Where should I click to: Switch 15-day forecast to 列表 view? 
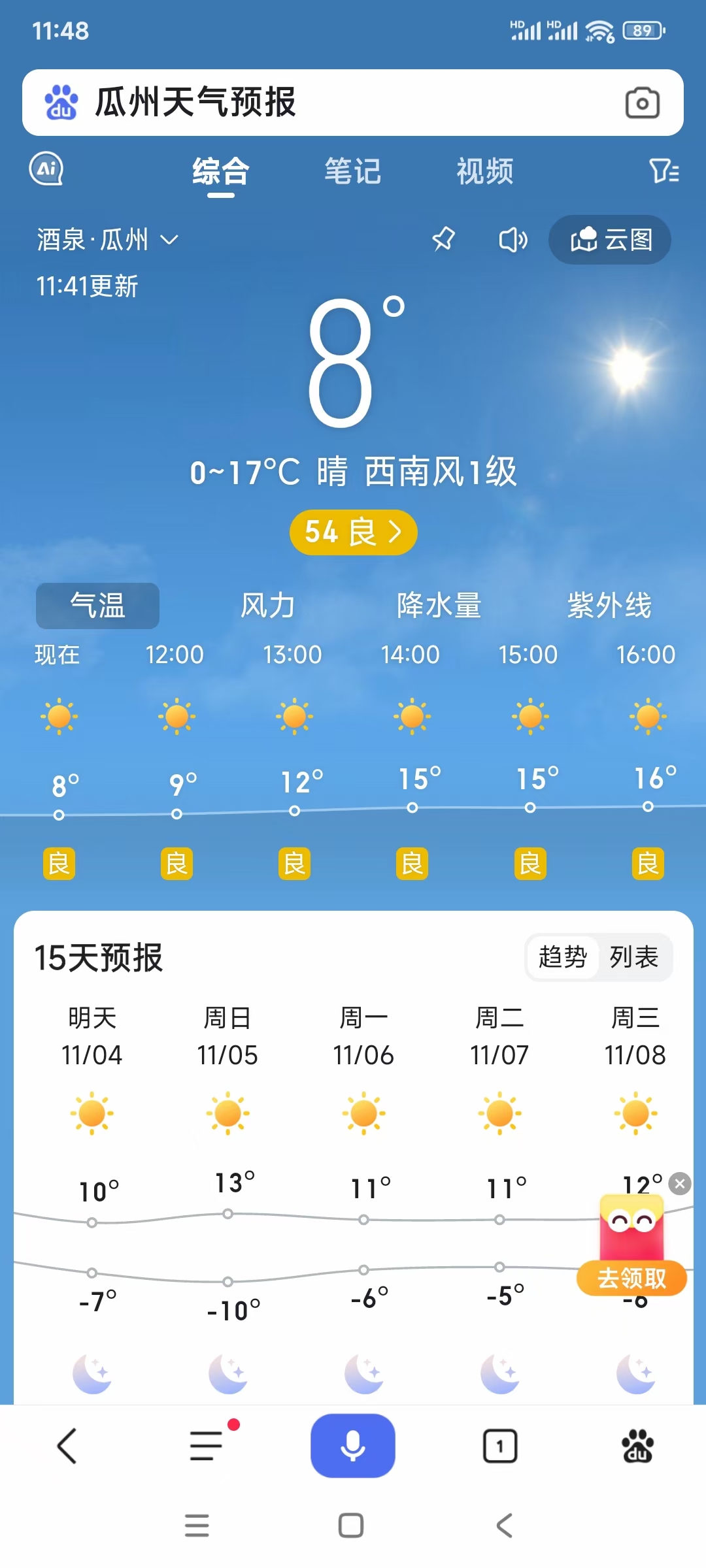[633, 957]
